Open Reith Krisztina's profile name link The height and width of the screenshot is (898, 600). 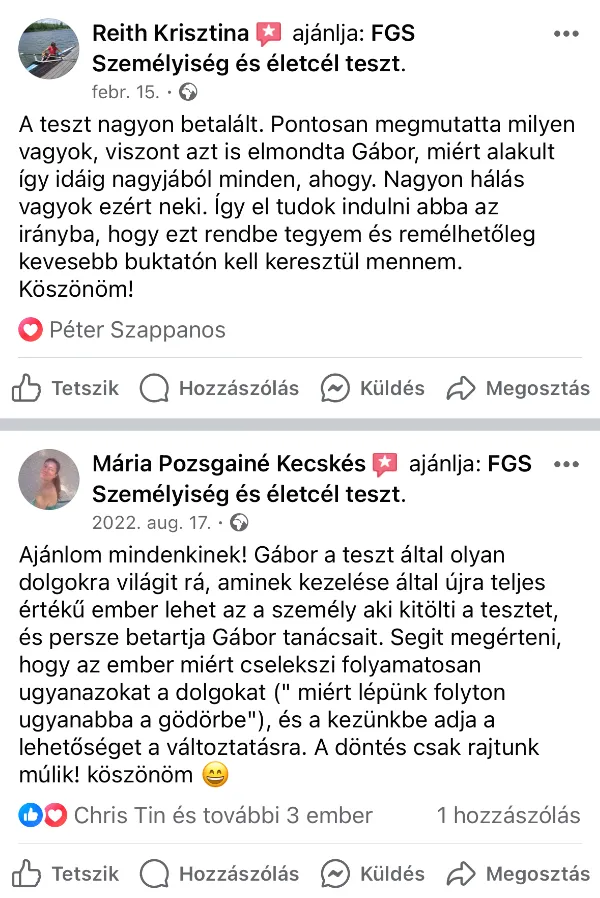[x=170, y=34]
